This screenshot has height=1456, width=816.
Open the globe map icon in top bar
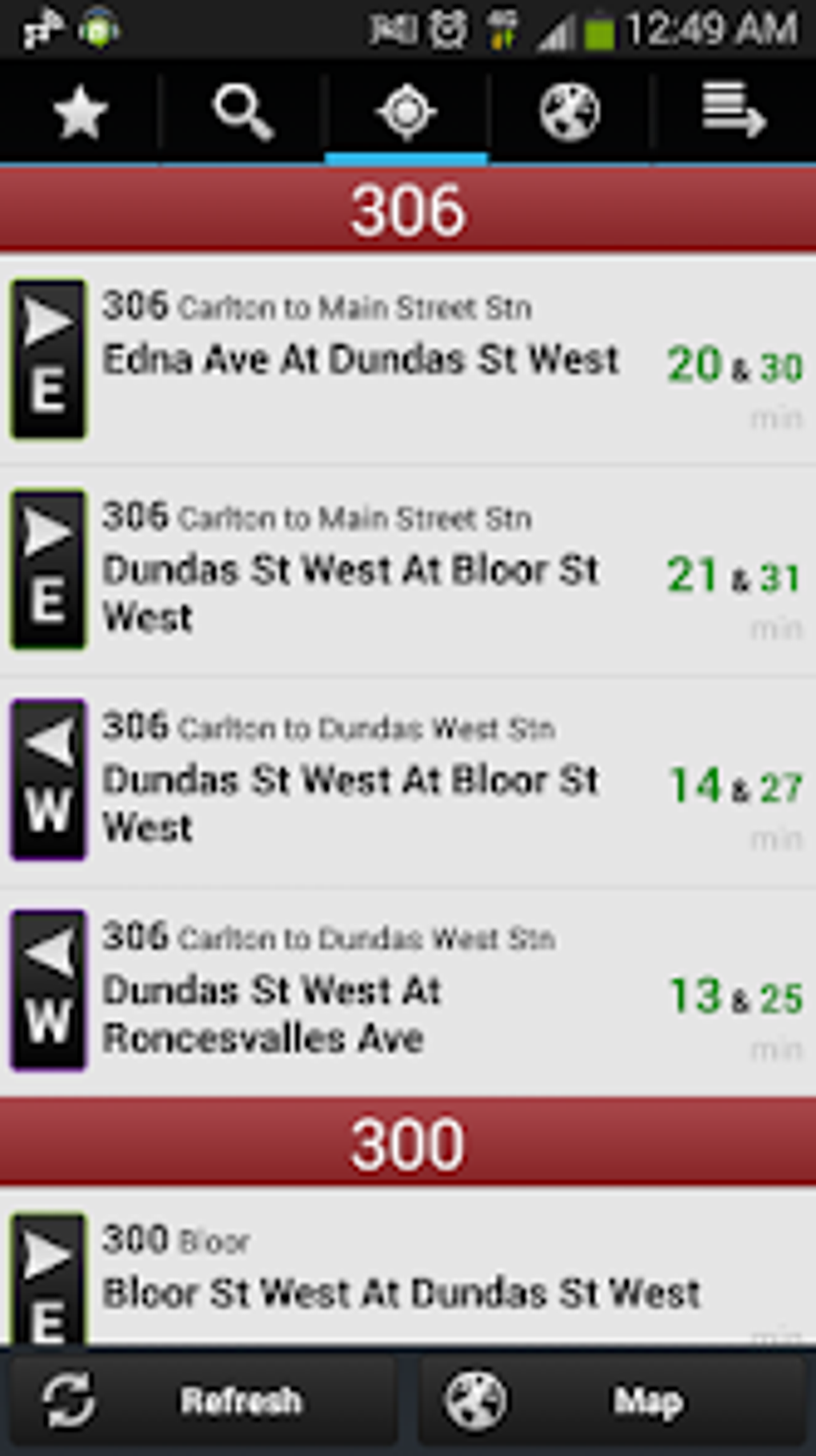(x=570, y=113)
